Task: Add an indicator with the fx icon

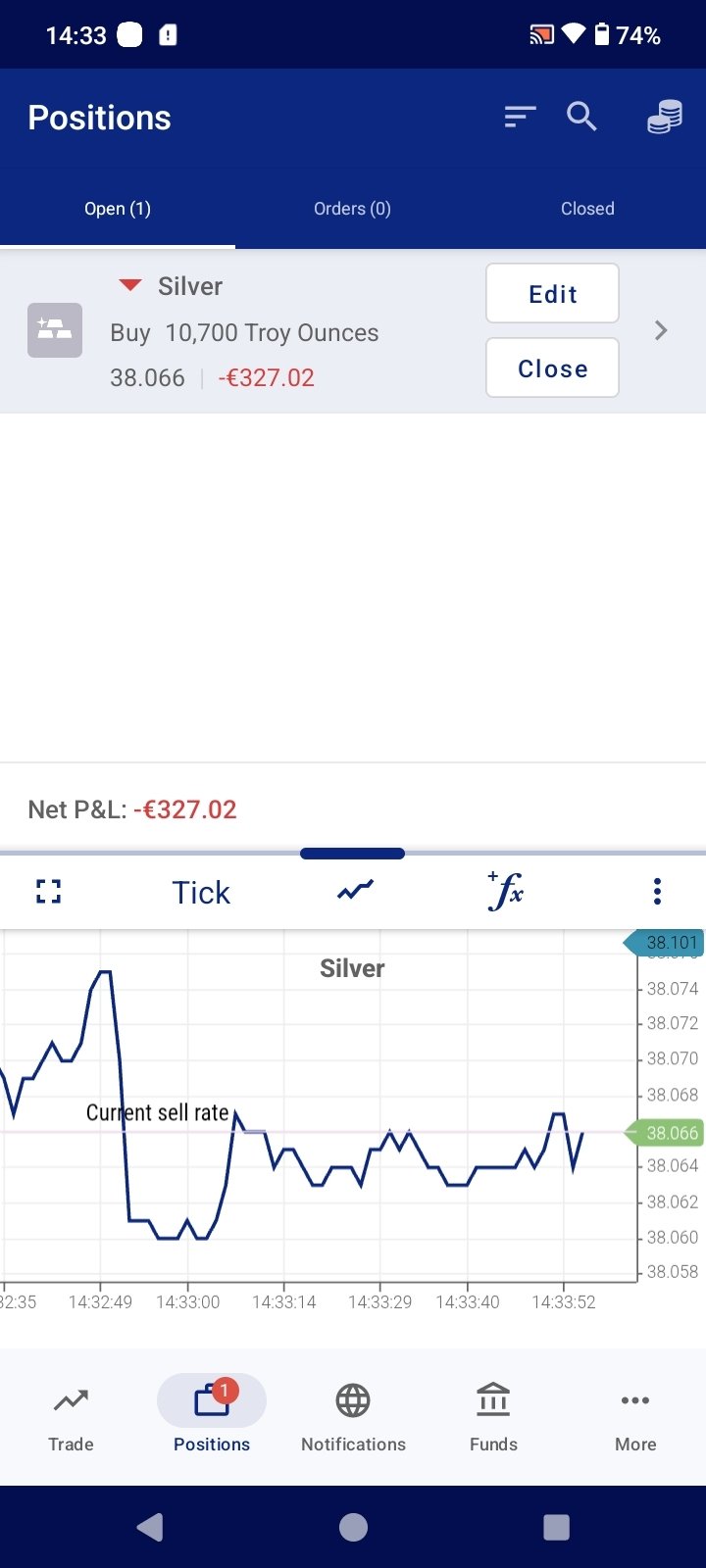Action: [506, 892]
